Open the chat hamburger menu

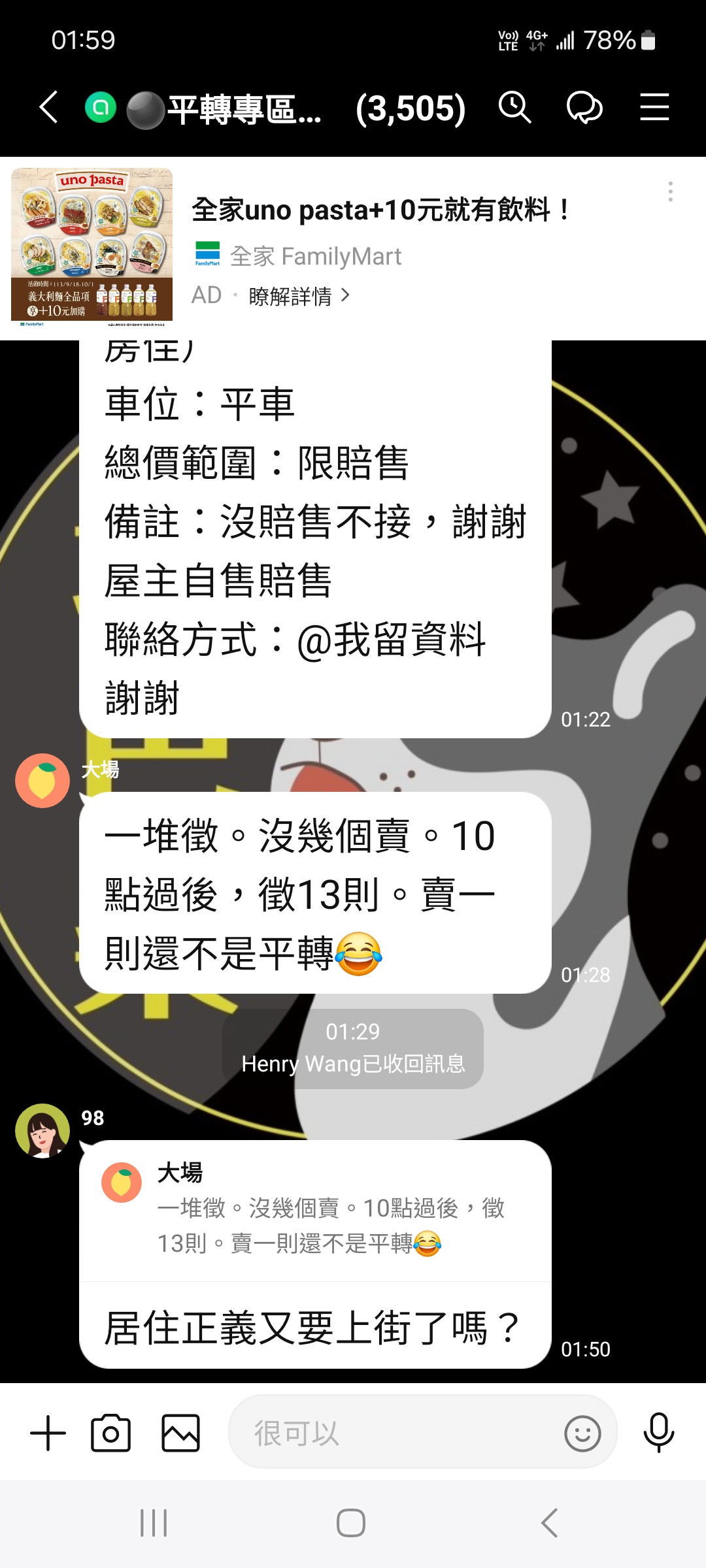654,107
